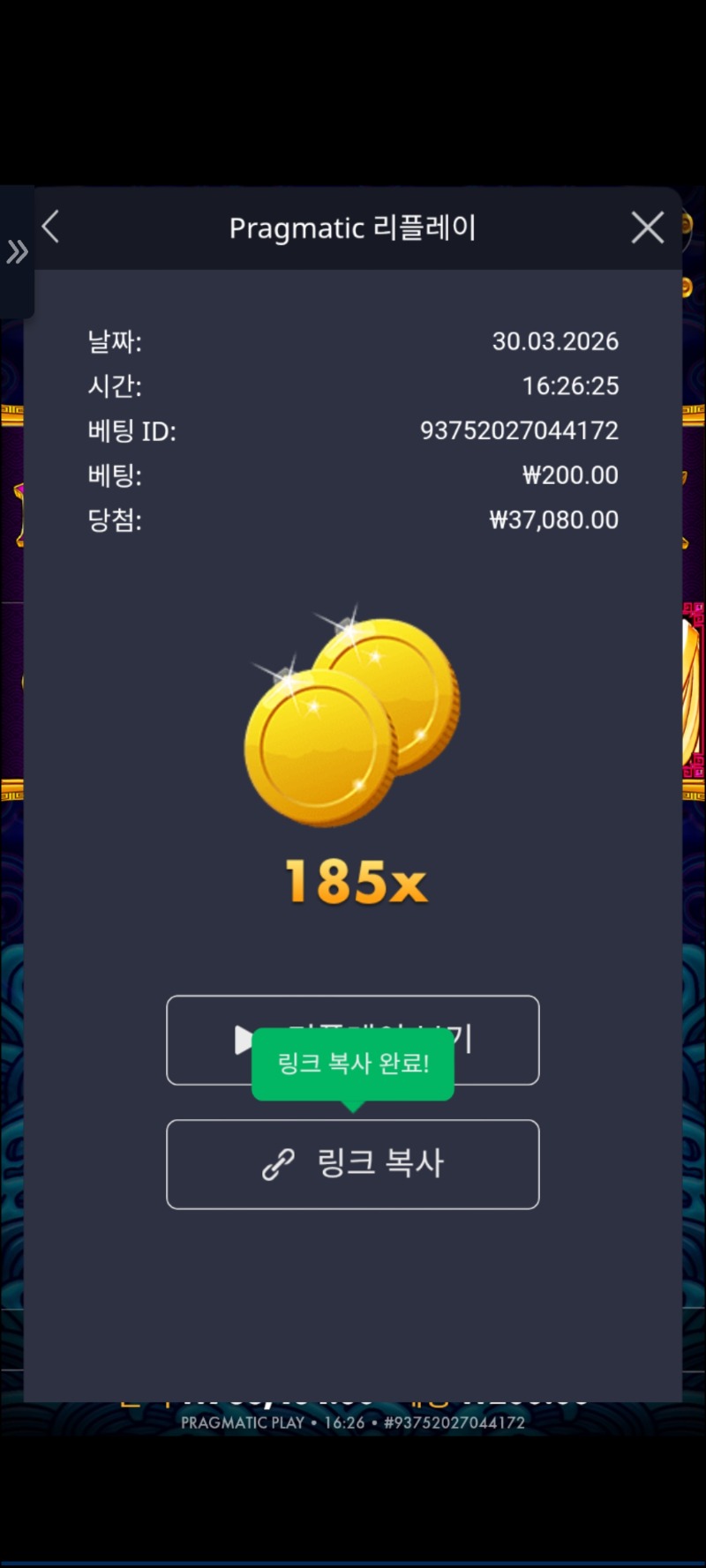Screen dimensions: 706x1568
Task: Expand the side panel double-arrow
Action: 17,252
